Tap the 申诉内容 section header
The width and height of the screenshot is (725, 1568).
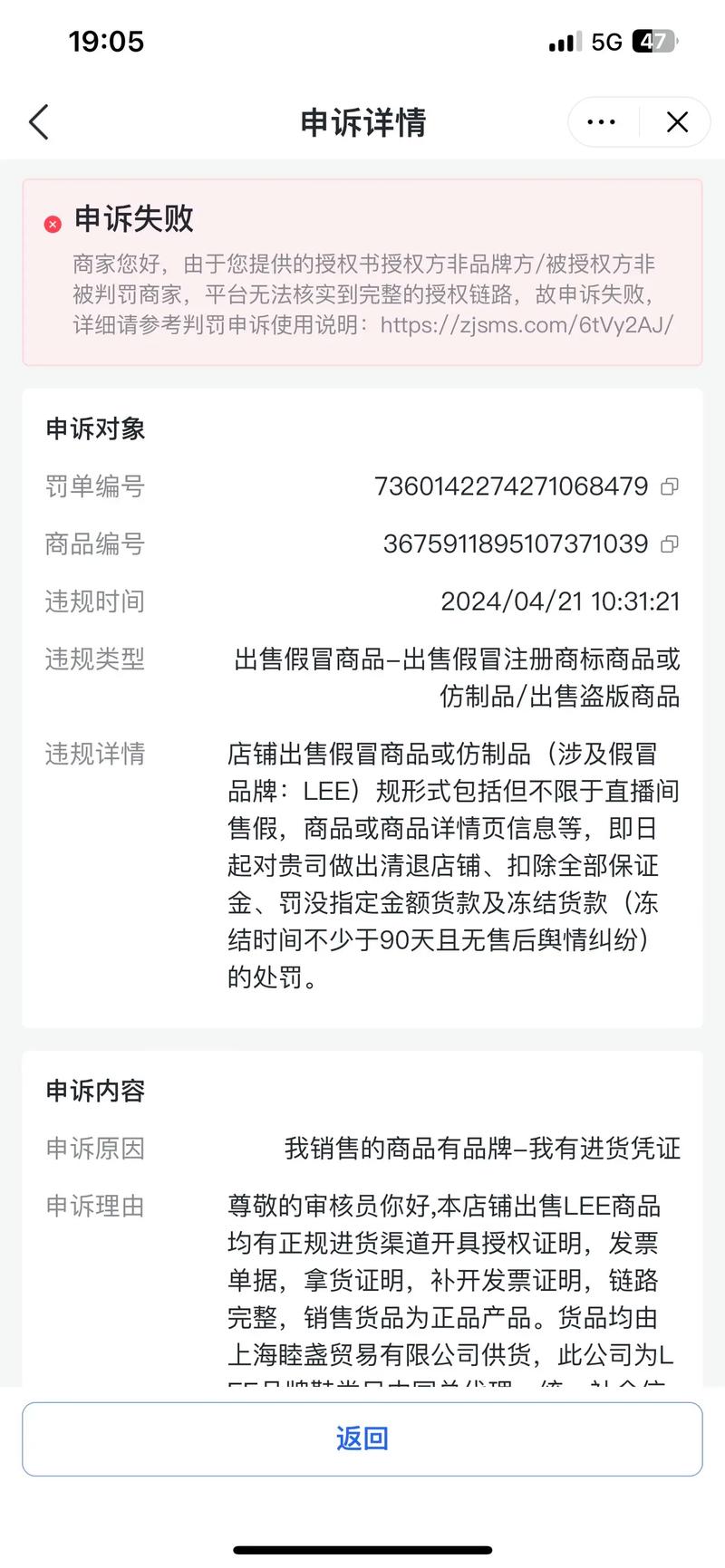click(x=95, y=1091)
